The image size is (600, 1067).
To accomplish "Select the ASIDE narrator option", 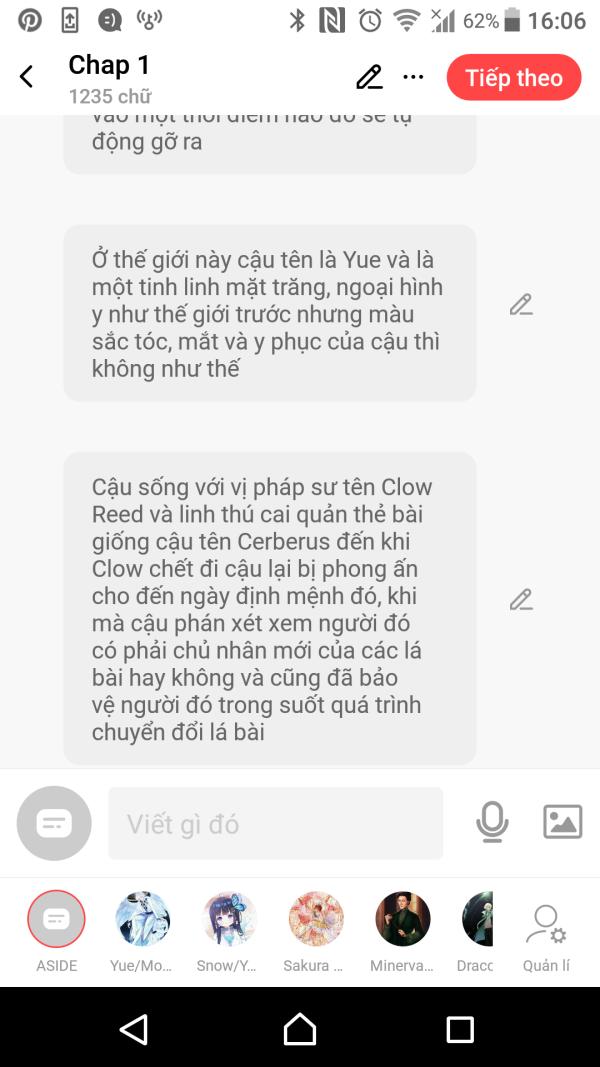I will (x=57, y=920).
